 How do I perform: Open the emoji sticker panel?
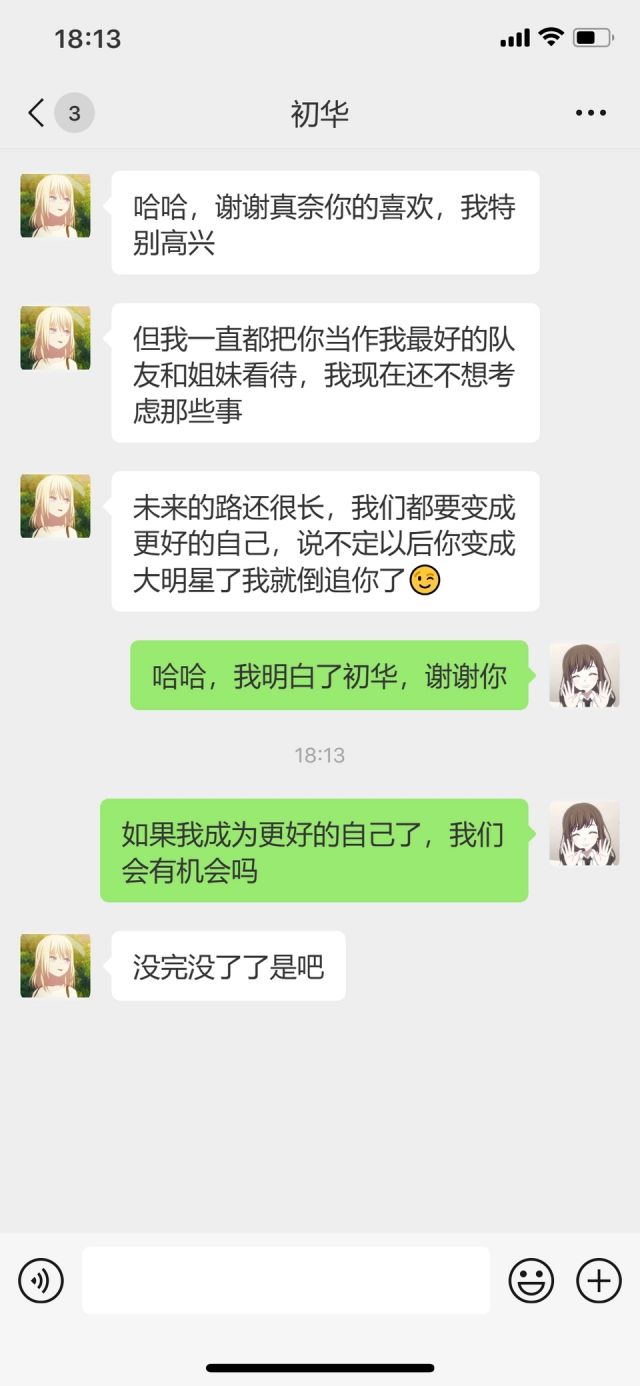point(531,1280)
